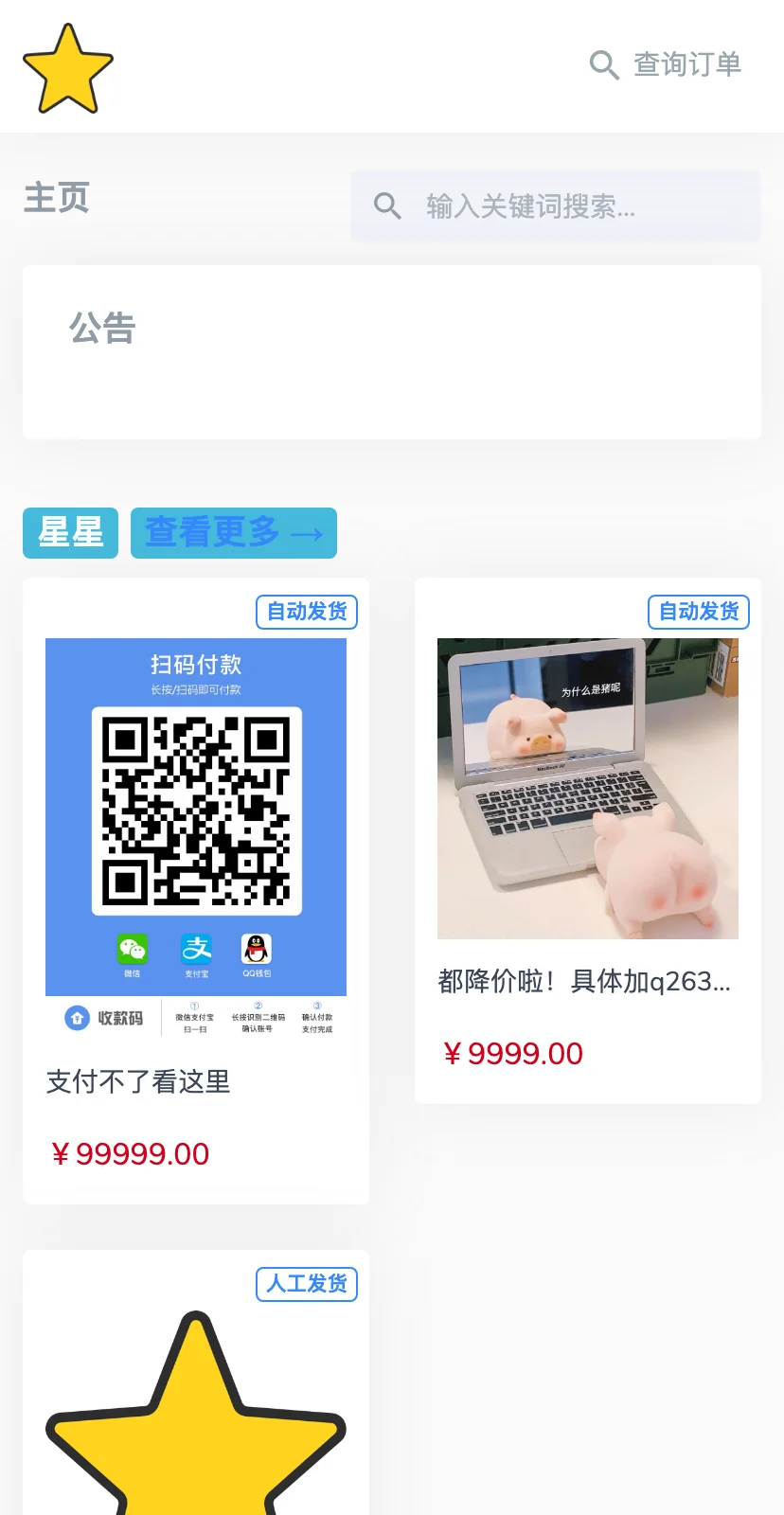Open the 都降价啦 piggy laptop product
784x1515 pixels.
point(587,839)
